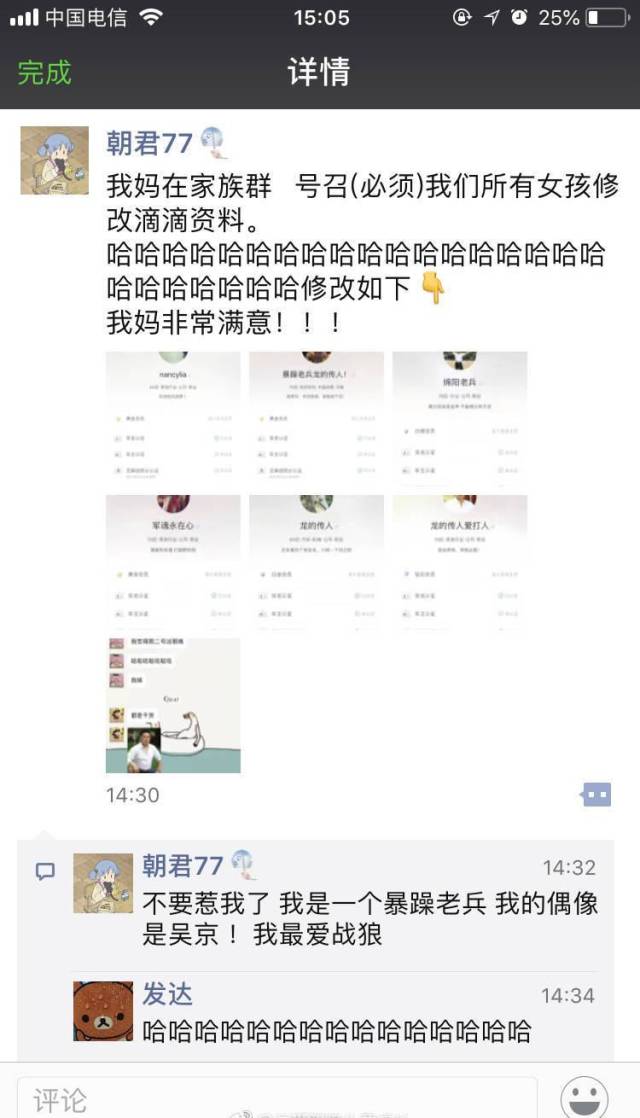Reply to 朝君77's 暴躁老兵 comment

[370, 920]
